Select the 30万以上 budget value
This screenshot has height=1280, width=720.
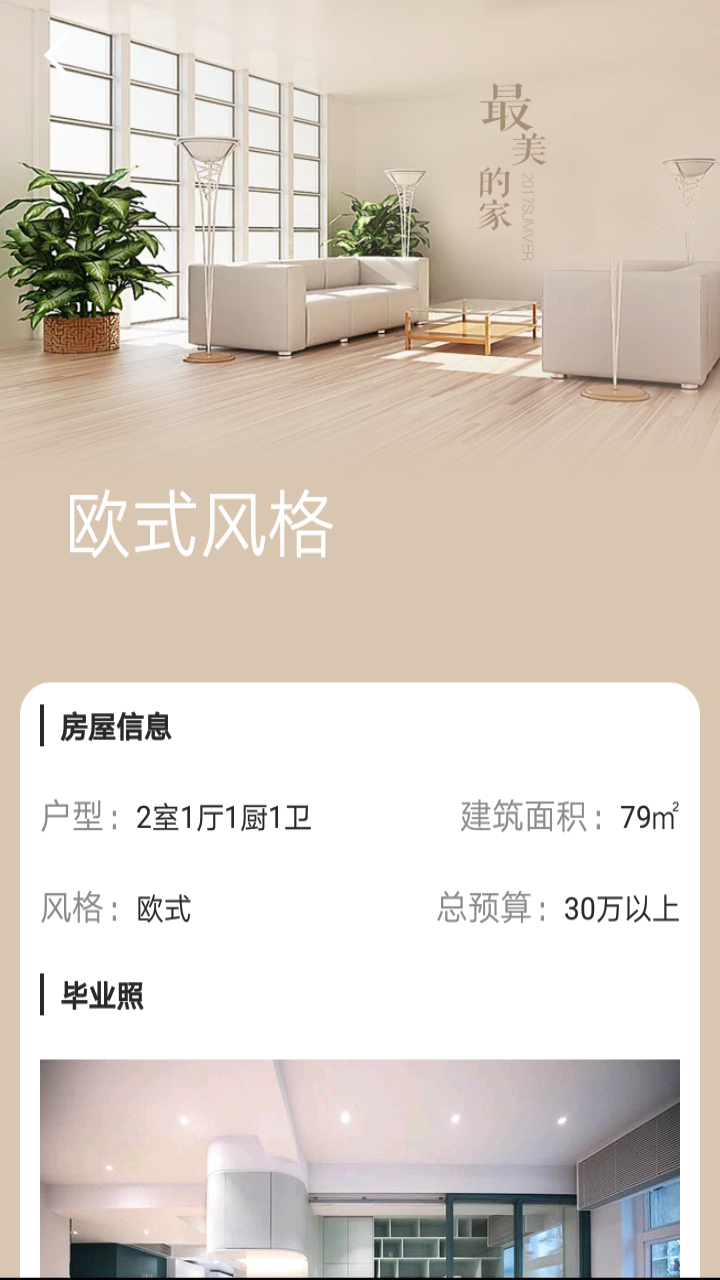click(x=622, y=905)
